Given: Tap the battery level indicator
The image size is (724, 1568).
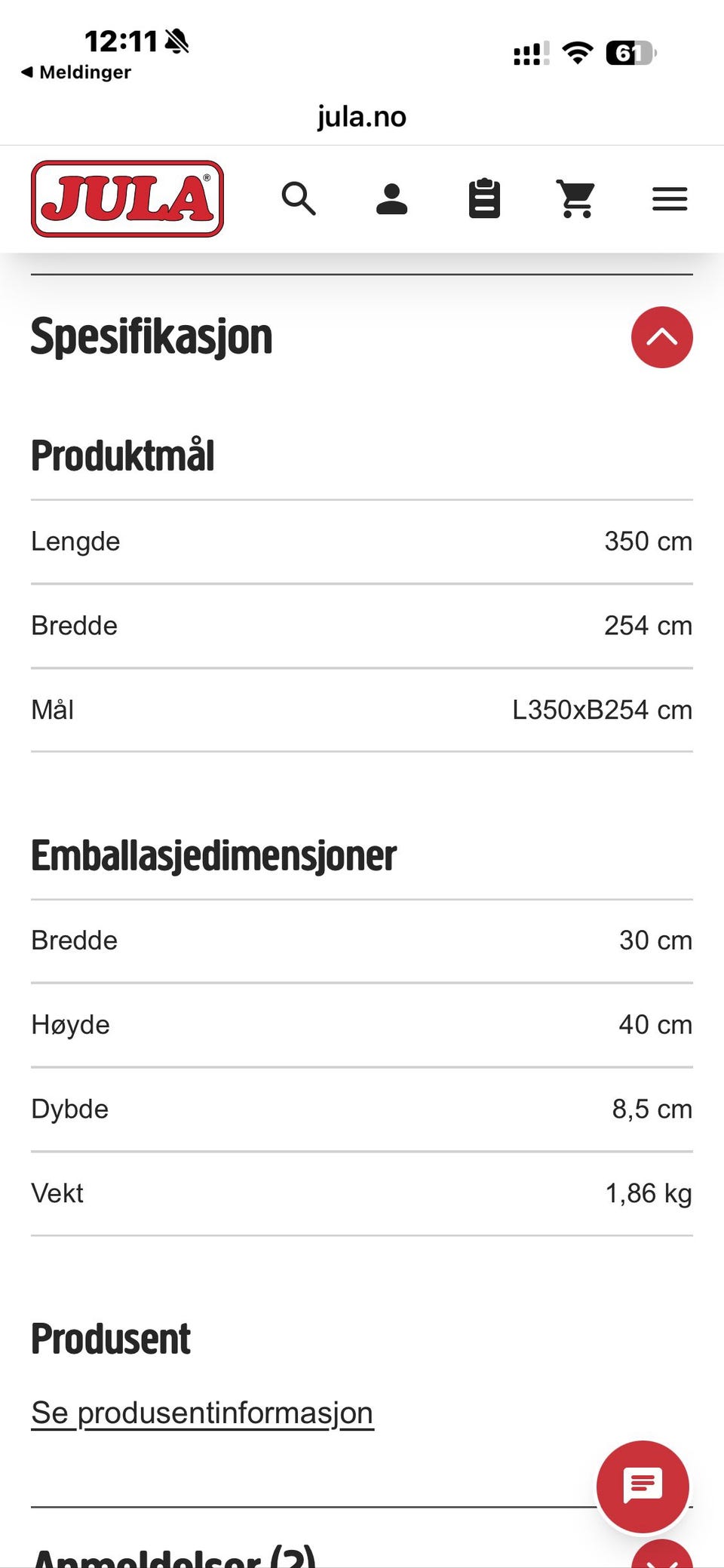Looking at the screenshot, I should pyautogui.click(x=632, y=53).
